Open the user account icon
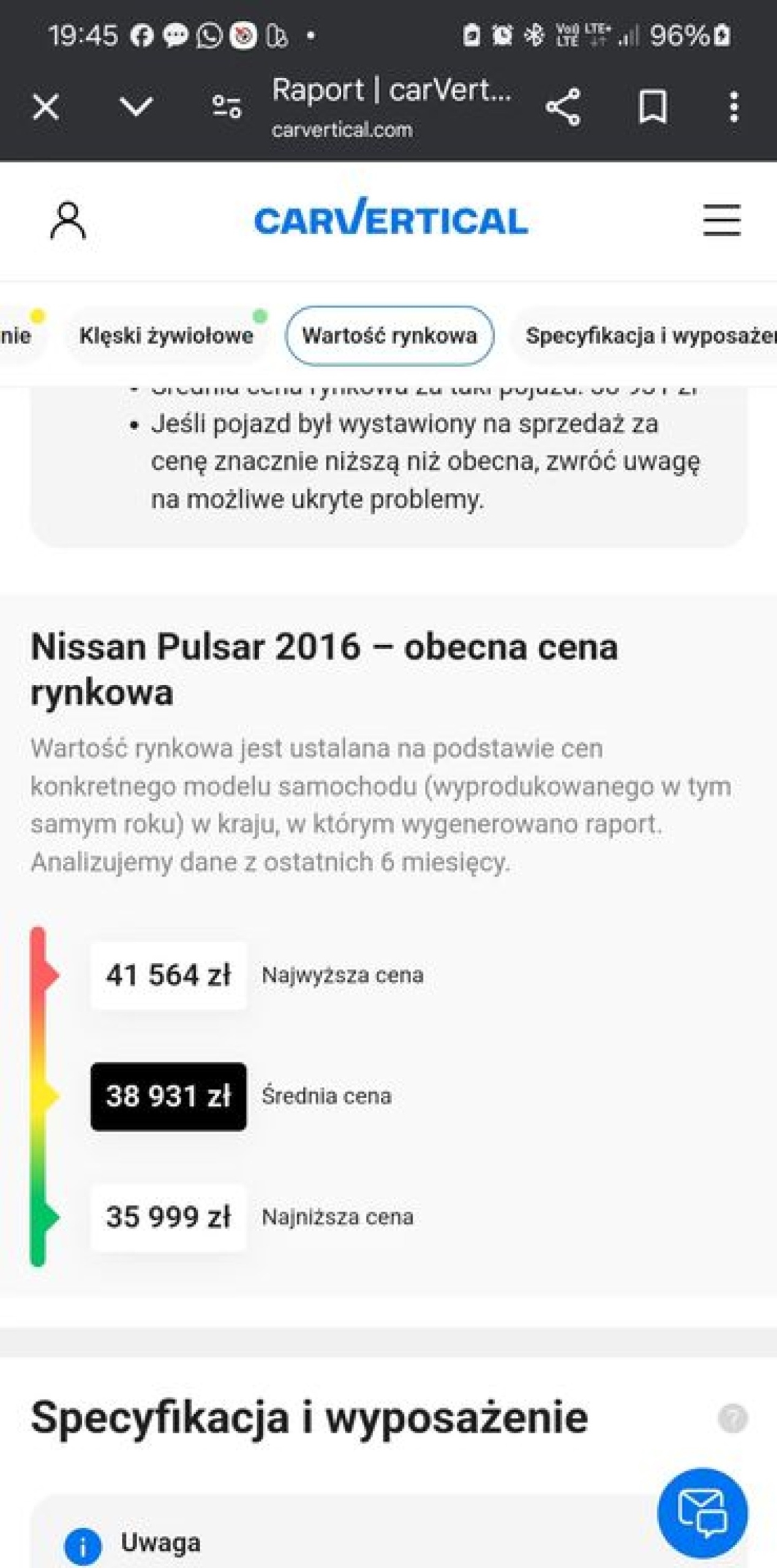This screenshot has width=777, height=1568. click(68, 221)
